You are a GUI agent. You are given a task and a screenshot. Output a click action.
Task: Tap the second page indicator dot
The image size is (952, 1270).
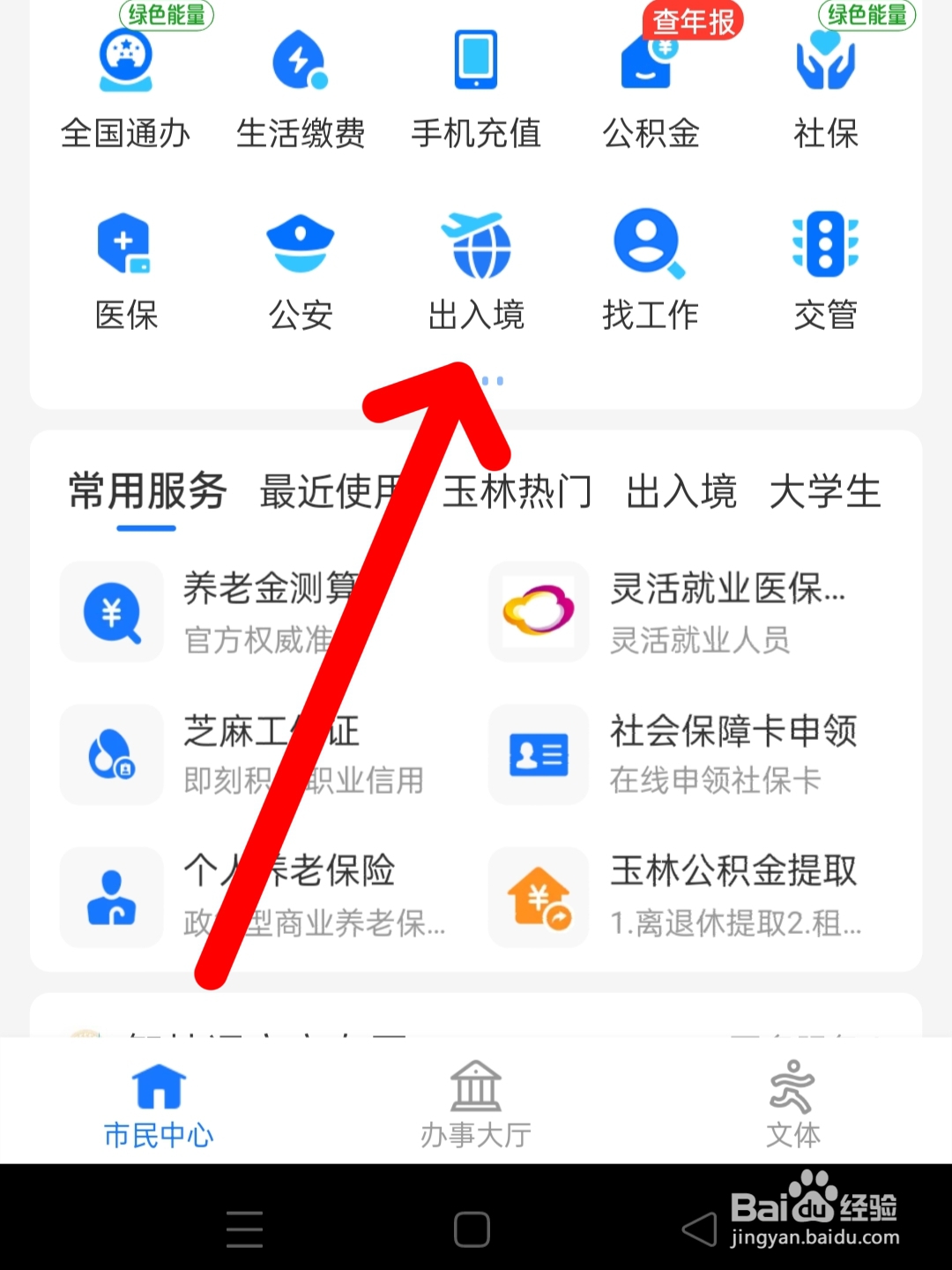pyautogui.click(x=501, y=381)
